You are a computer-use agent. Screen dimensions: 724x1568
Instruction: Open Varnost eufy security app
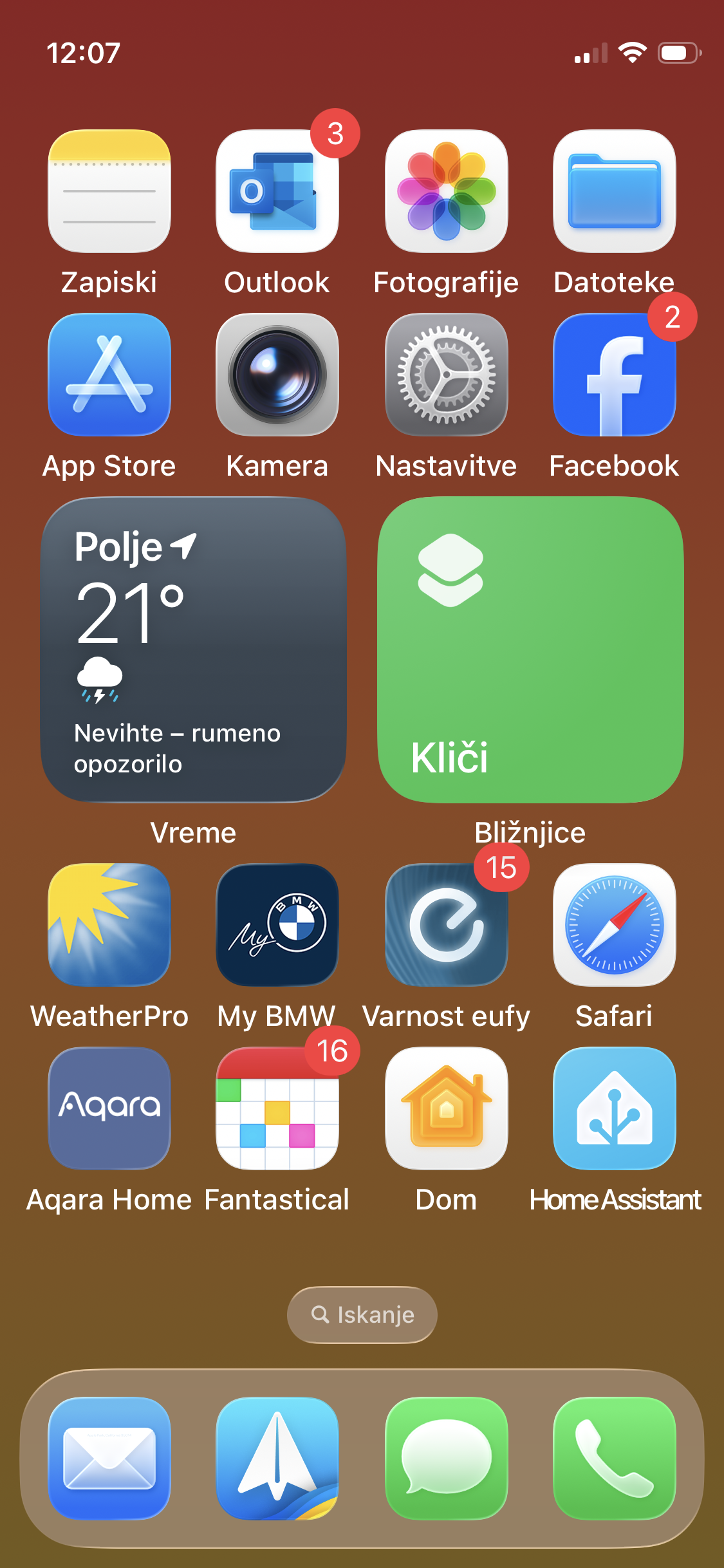(x=446, y=925)
